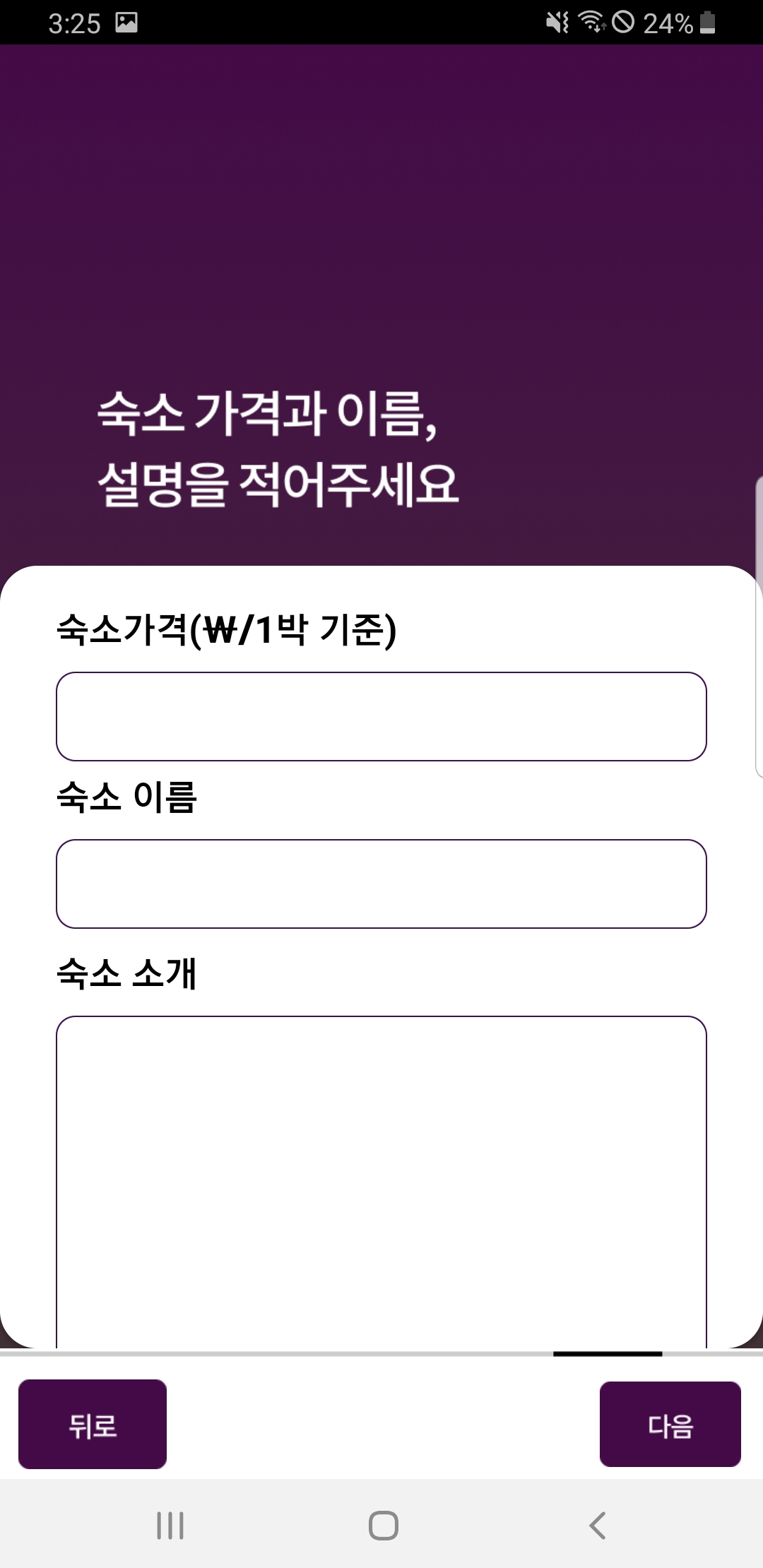Screen dimensions: 763x1568
Task: Tap the Recents navigation icon
Action: (170, 1526)
